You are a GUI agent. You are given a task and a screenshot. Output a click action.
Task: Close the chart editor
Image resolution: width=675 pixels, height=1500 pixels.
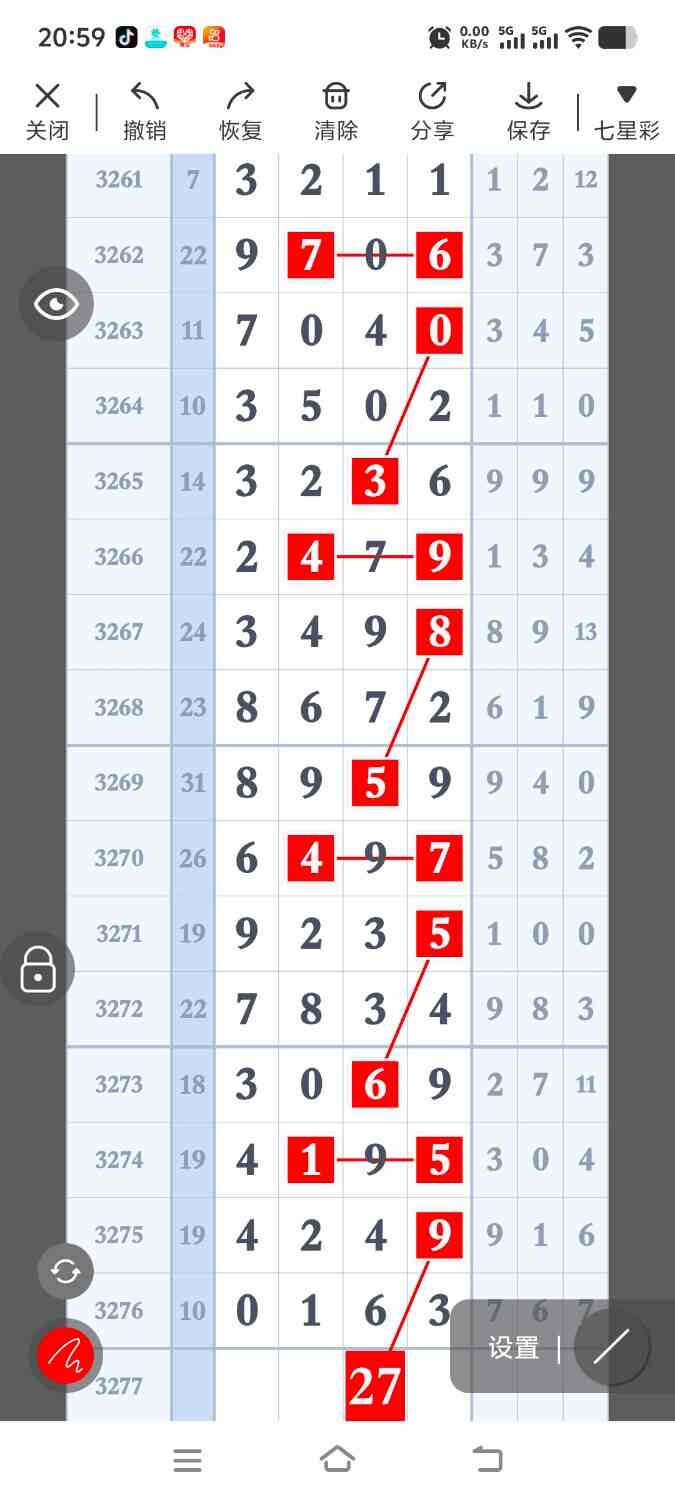47,111
